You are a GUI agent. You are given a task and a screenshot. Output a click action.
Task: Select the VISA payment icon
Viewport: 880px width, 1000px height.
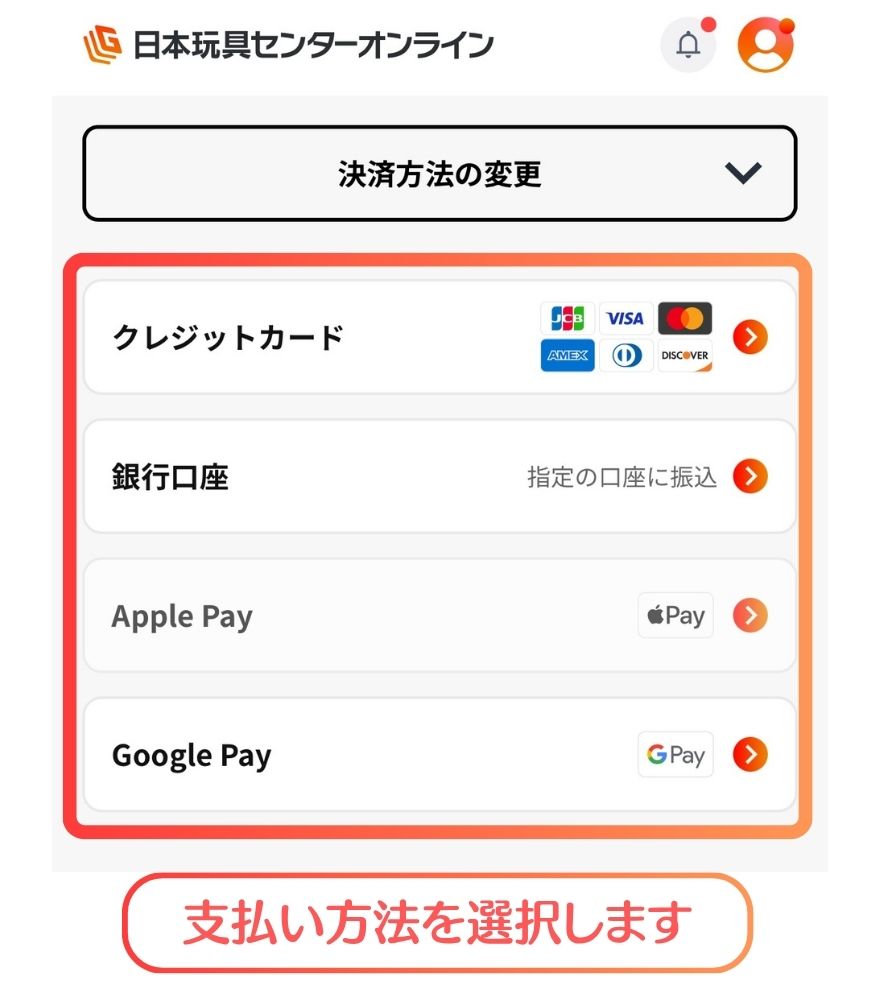coord(626,318)
